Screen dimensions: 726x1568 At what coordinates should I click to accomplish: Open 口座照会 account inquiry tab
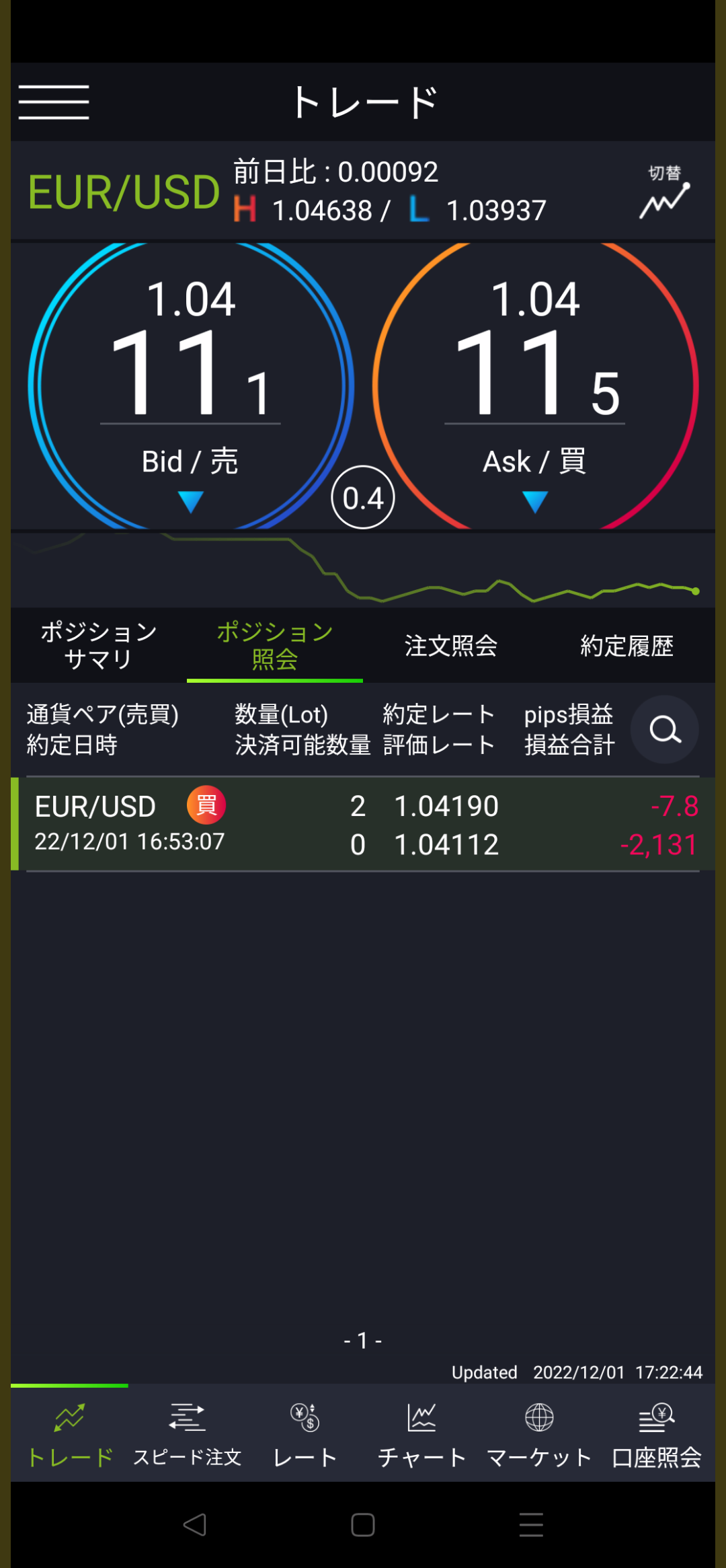(657, 1434)
